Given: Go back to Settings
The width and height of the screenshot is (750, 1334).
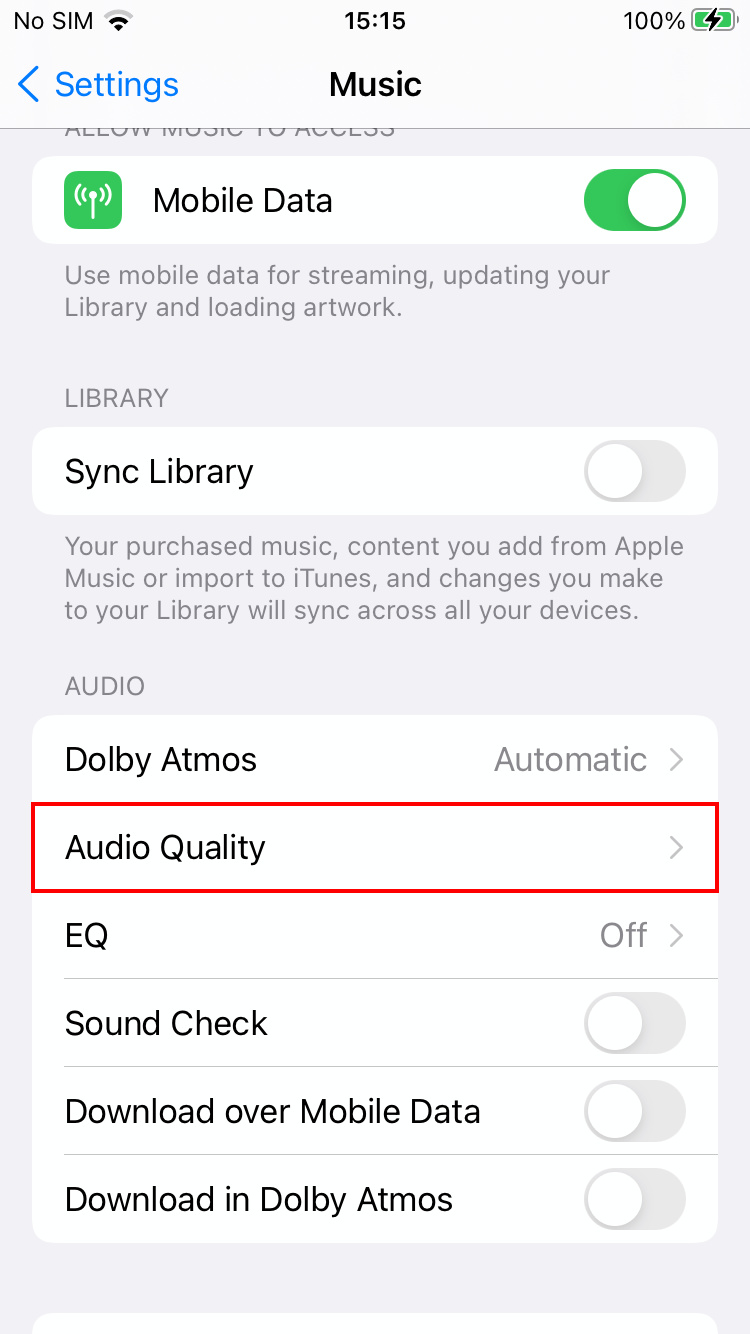Looking at the screenshot, I should click(98, 85).
